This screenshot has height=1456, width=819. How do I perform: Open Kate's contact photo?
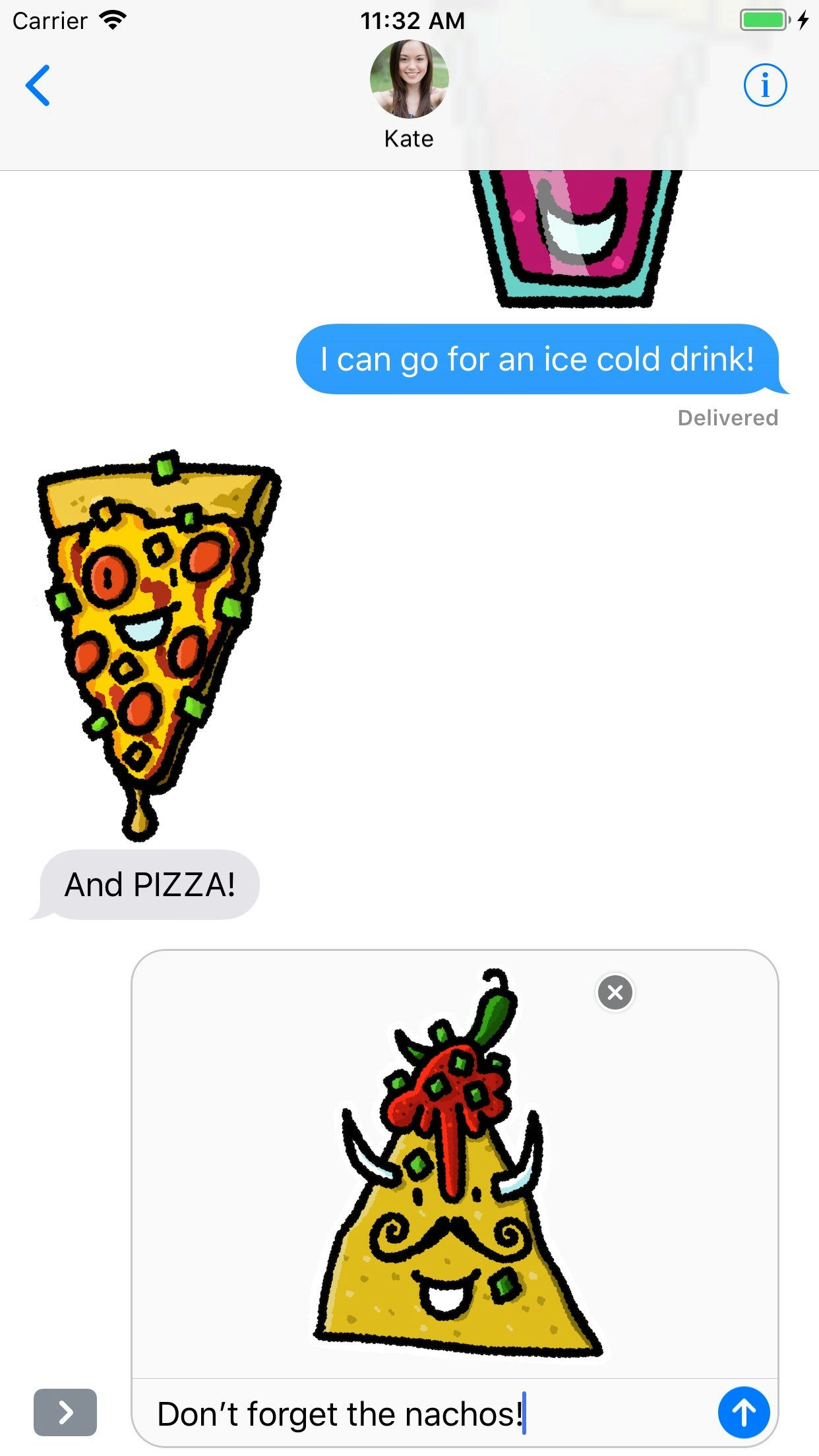tap(409, 79)
